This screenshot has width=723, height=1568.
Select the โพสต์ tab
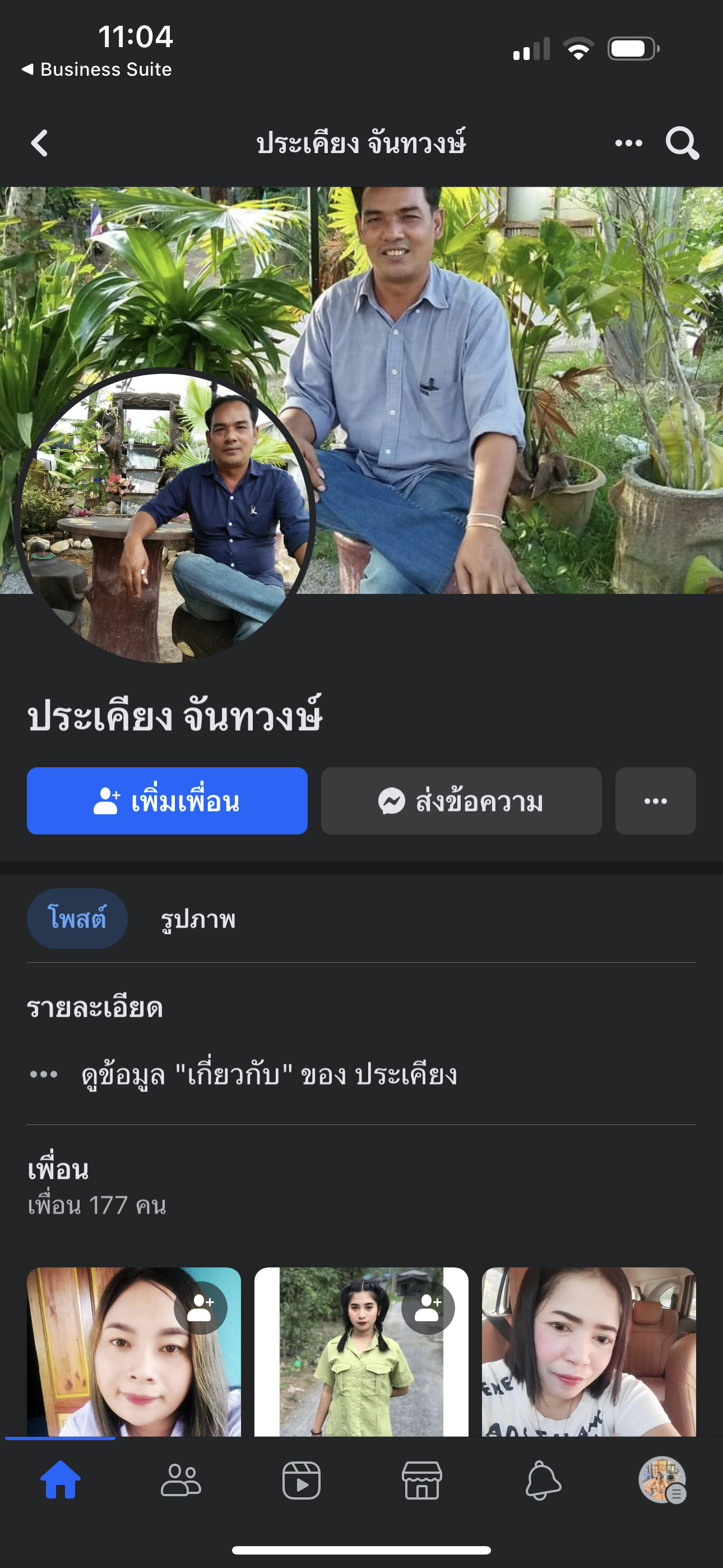point(77,919)
